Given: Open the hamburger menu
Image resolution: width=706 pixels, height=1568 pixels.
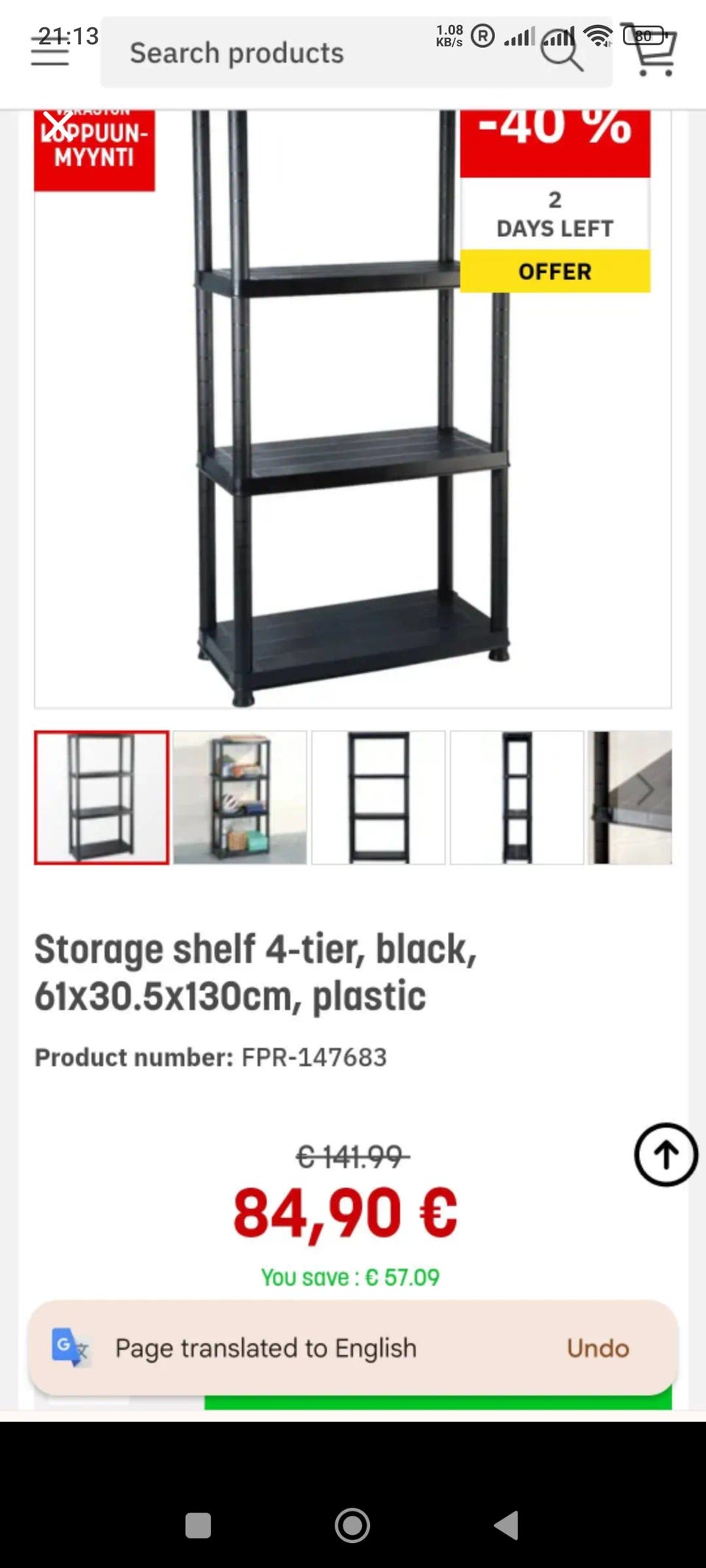Looking at the screenshot, I should pos(49,51).
